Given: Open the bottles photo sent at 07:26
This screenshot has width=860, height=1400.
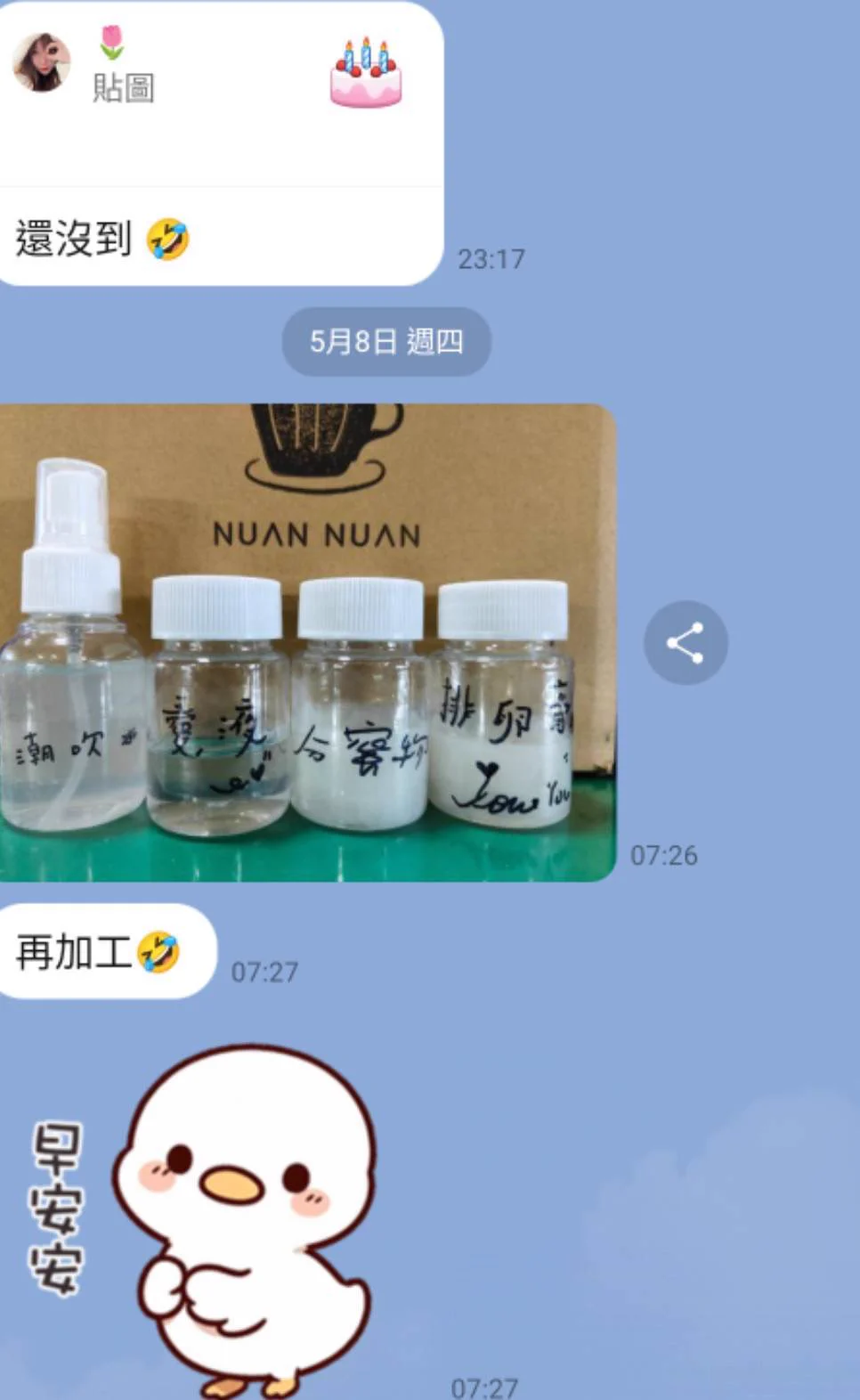Looking at the screenshot, I should pos(307,642).
